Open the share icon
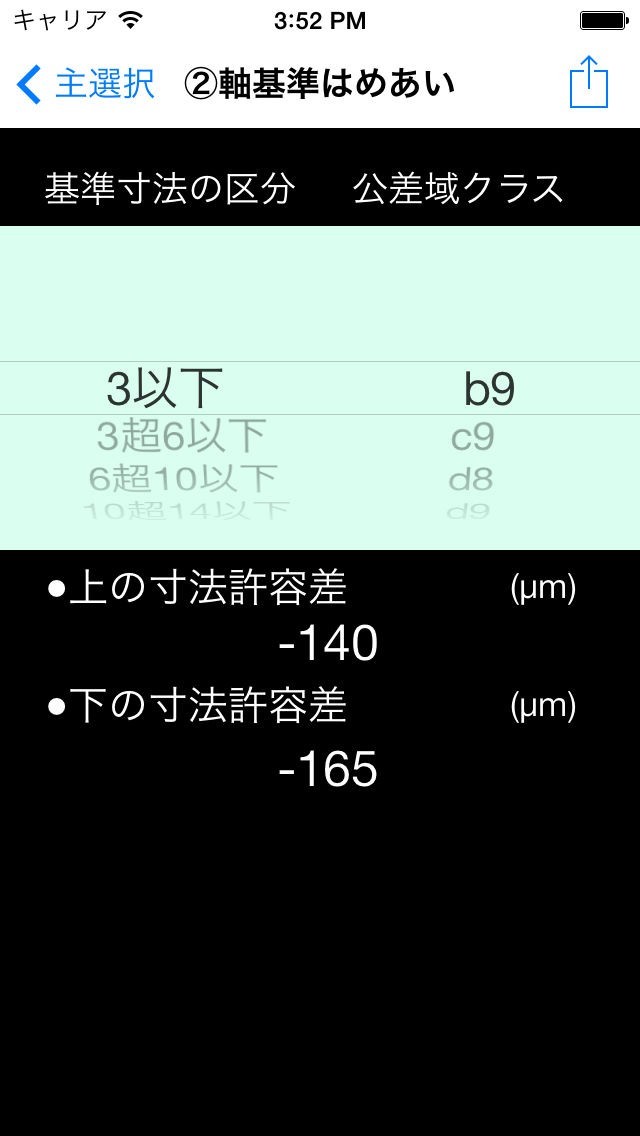640x1136 pixels. click(x=588, y=82)
